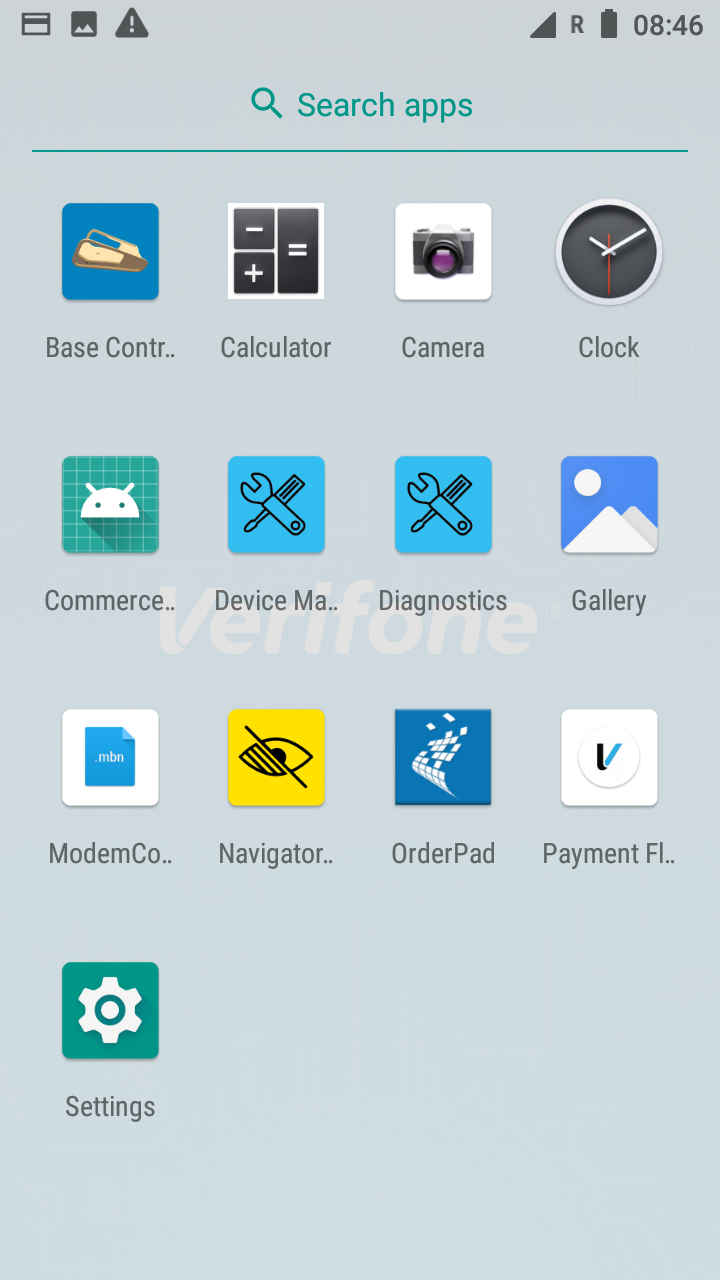Launch the ModemConfig app
The height and width of the screenshot is (1280, 720).
[x=110, y=758]
